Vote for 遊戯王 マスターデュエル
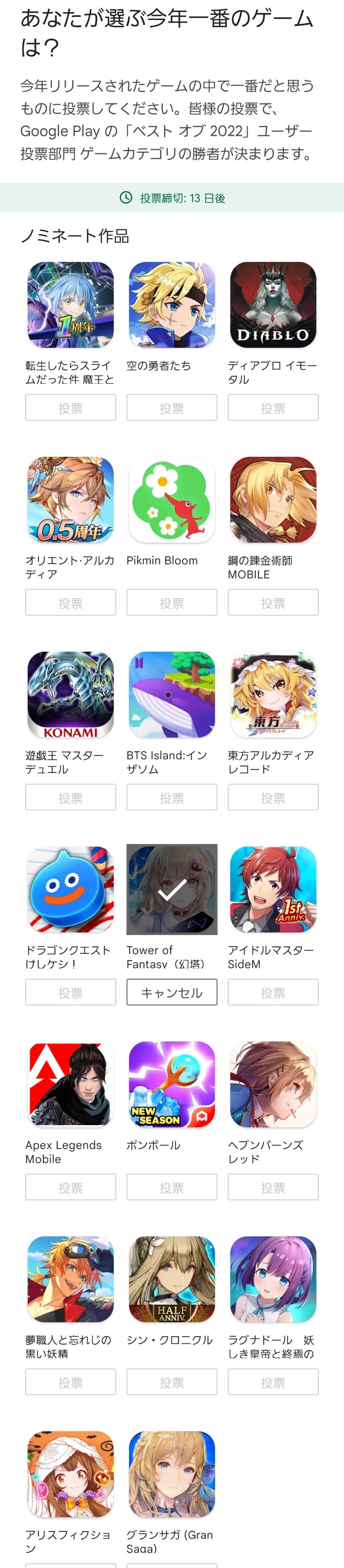 tap(70, 797)
